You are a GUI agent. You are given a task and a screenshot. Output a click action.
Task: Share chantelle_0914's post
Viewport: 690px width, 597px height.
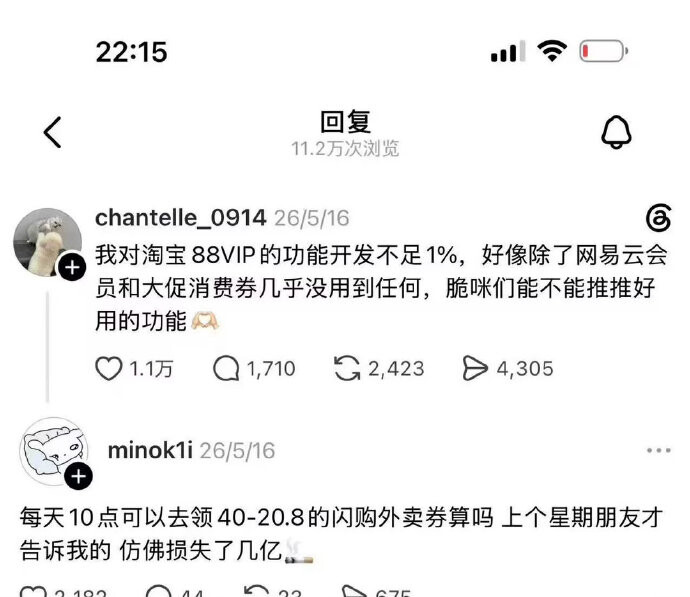coord(475,368)
